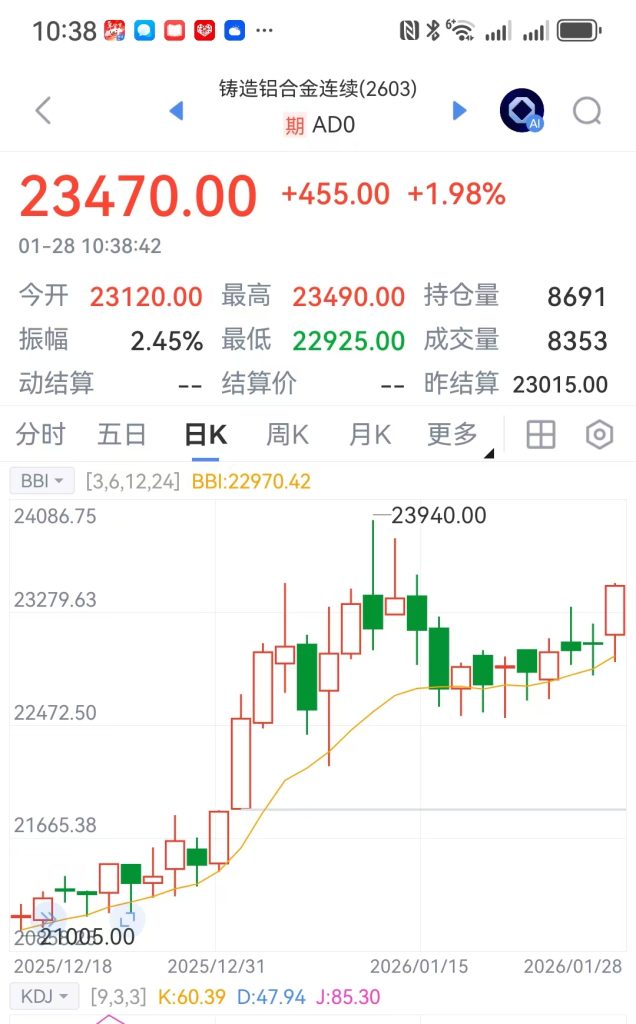Open the grid layout icon
Viewport: 636px width, 1024px height.
pos(541,434)
